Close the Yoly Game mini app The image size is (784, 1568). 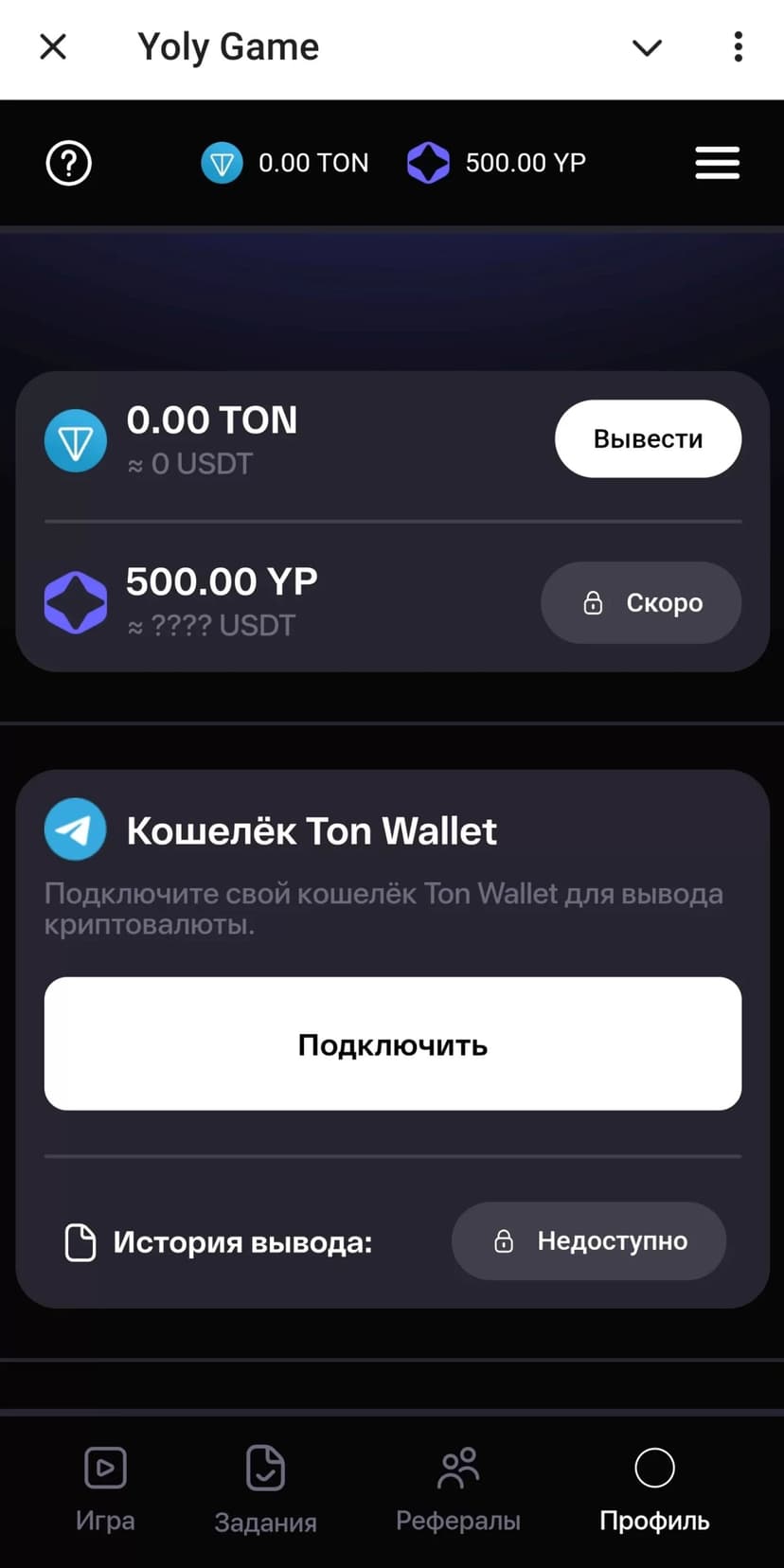tap(53, 46)
